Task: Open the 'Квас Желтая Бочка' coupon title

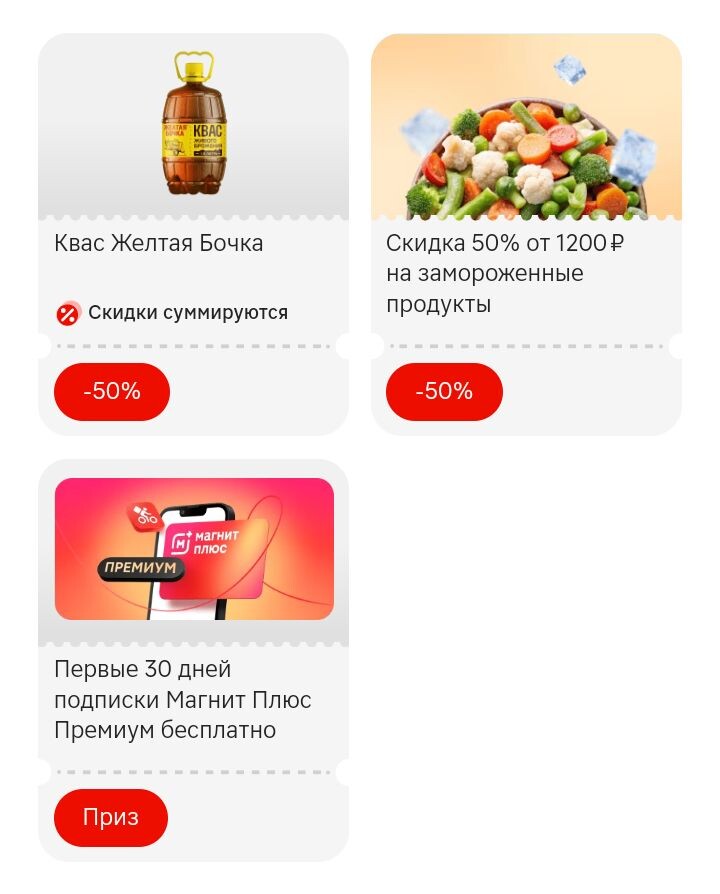Action: coord(159,243)
